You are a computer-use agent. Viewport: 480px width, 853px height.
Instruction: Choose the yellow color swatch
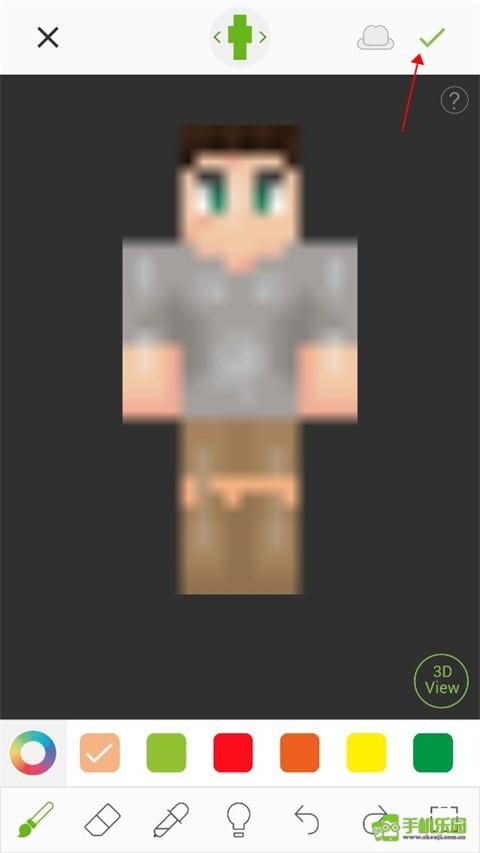click(x=366, y=752)
